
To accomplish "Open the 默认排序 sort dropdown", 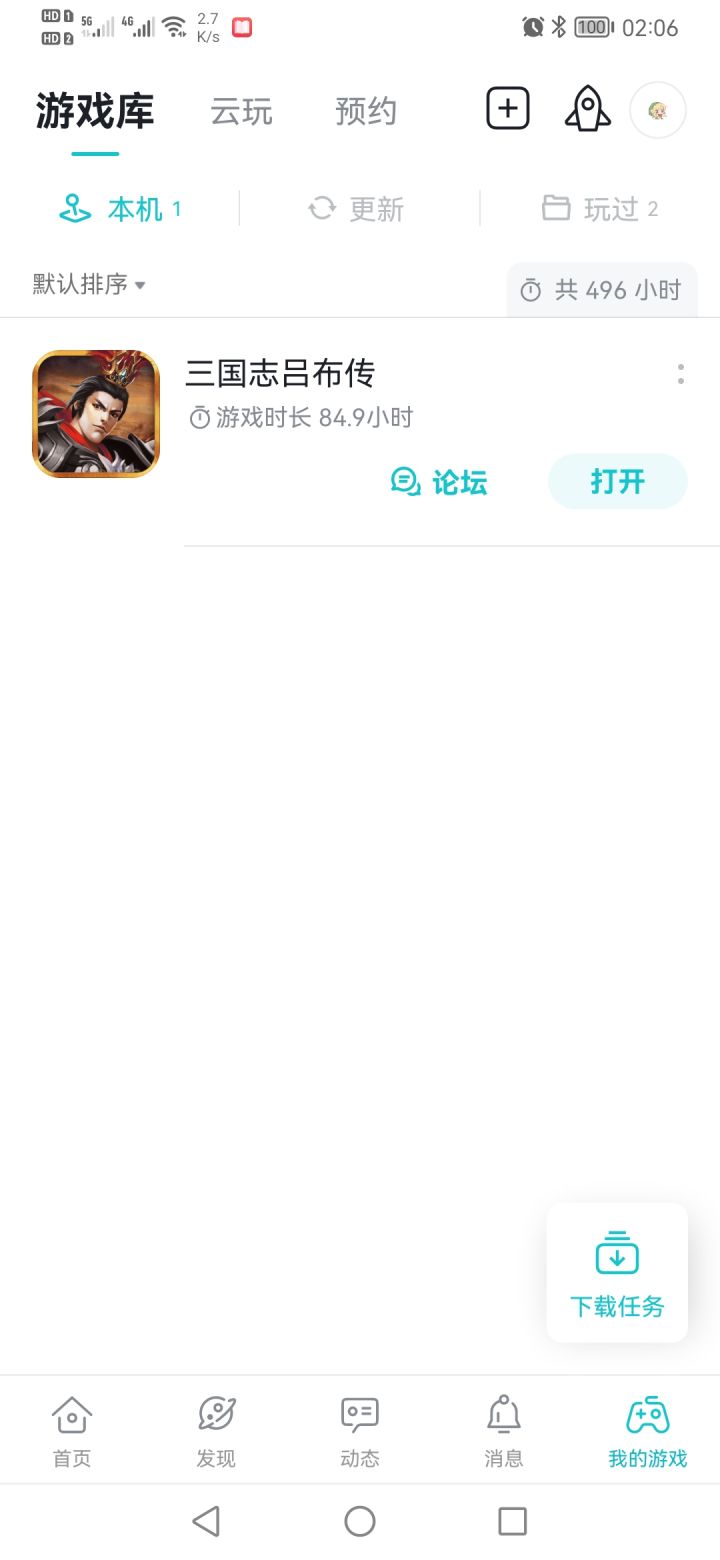I will click(x=88, y=284).
